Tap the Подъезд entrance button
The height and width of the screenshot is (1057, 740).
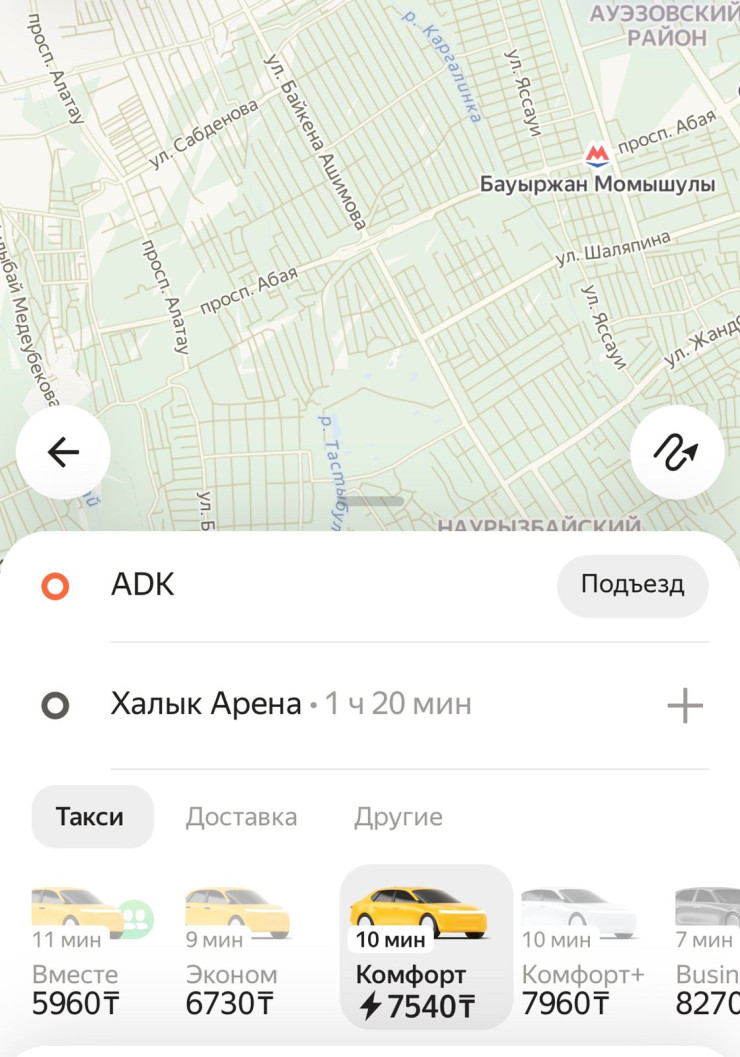[x=632, y=585]
